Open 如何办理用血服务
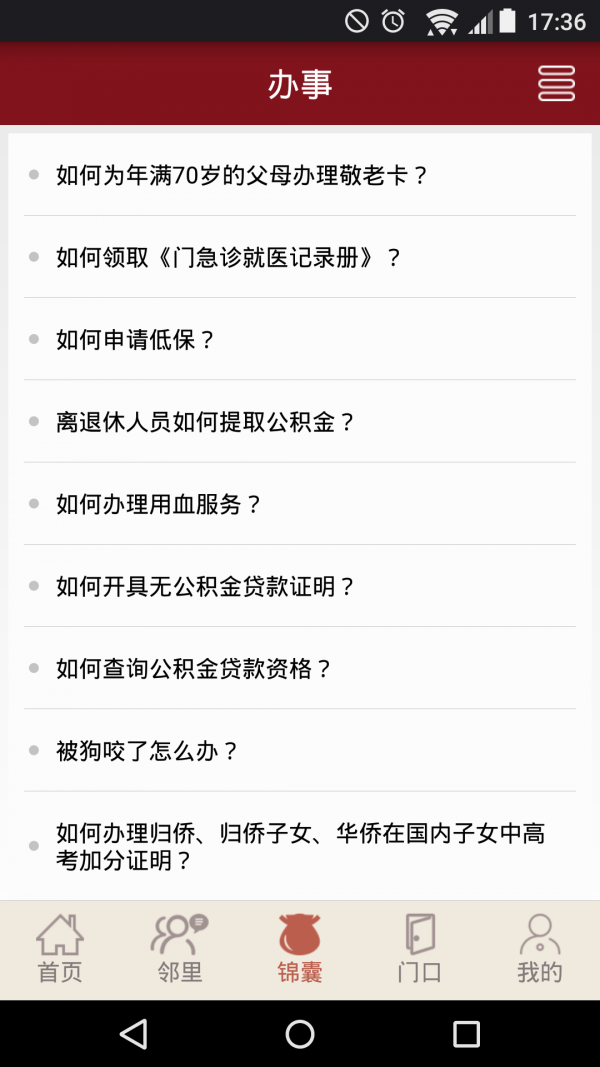This screenshot has height=1067, width=600. [300, 504]
